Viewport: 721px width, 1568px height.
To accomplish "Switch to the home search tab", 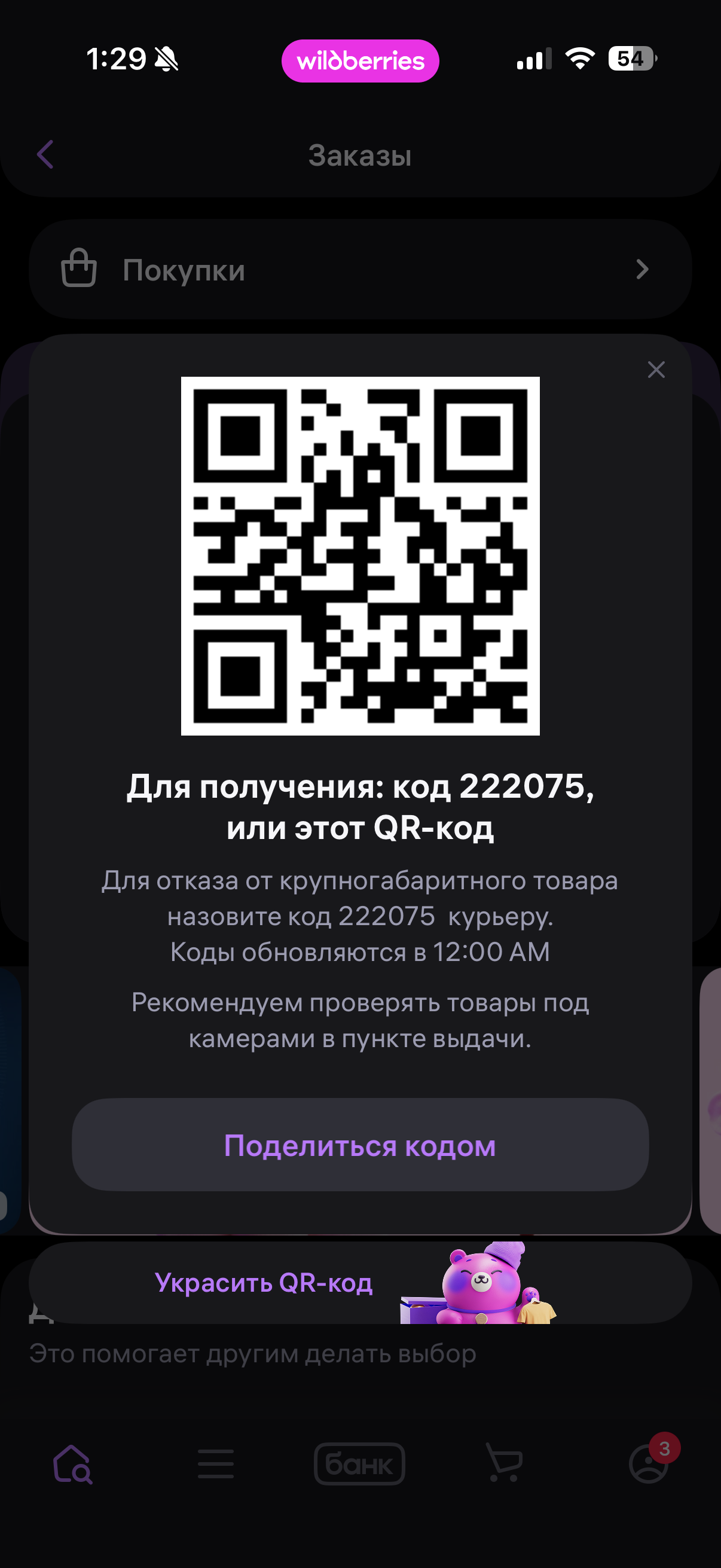I will point(72,1465).
